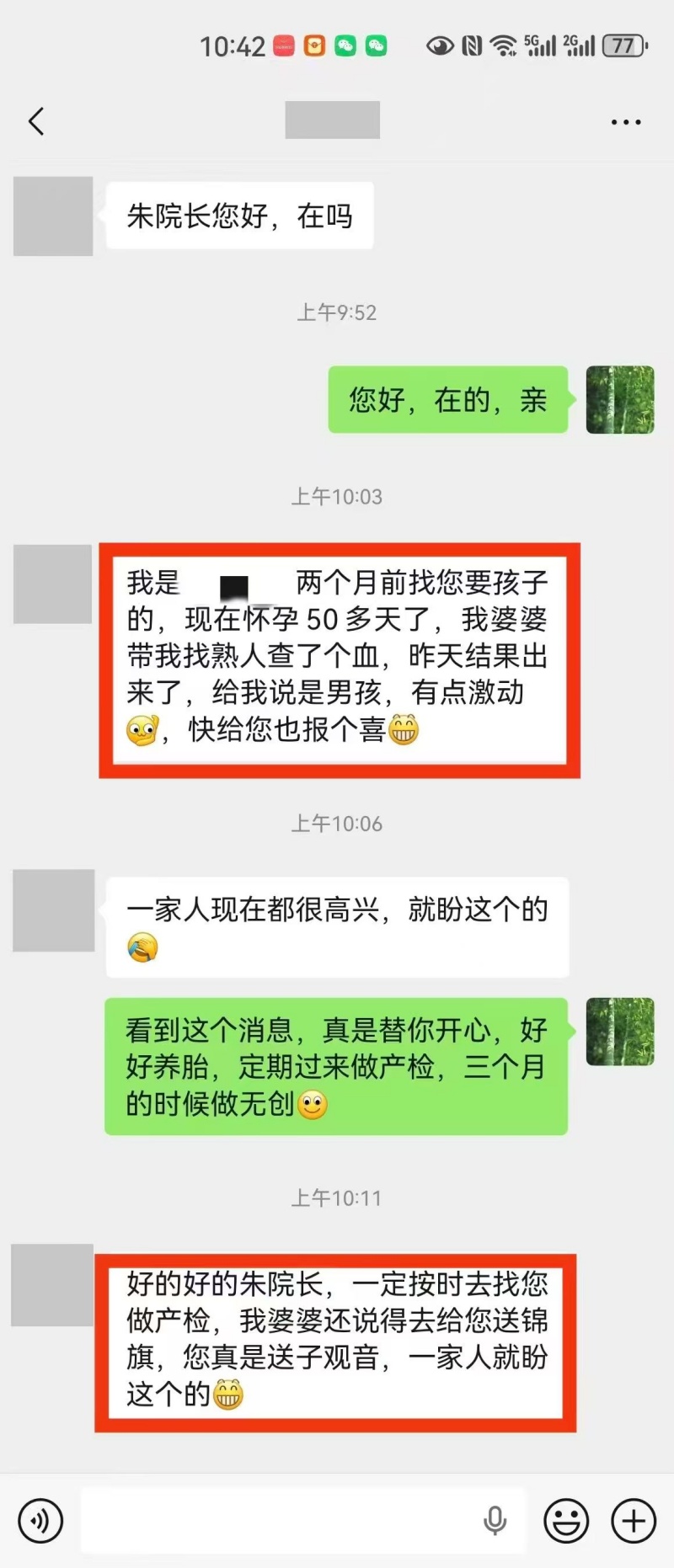Tap the chat title area at the top

[332, 120]
